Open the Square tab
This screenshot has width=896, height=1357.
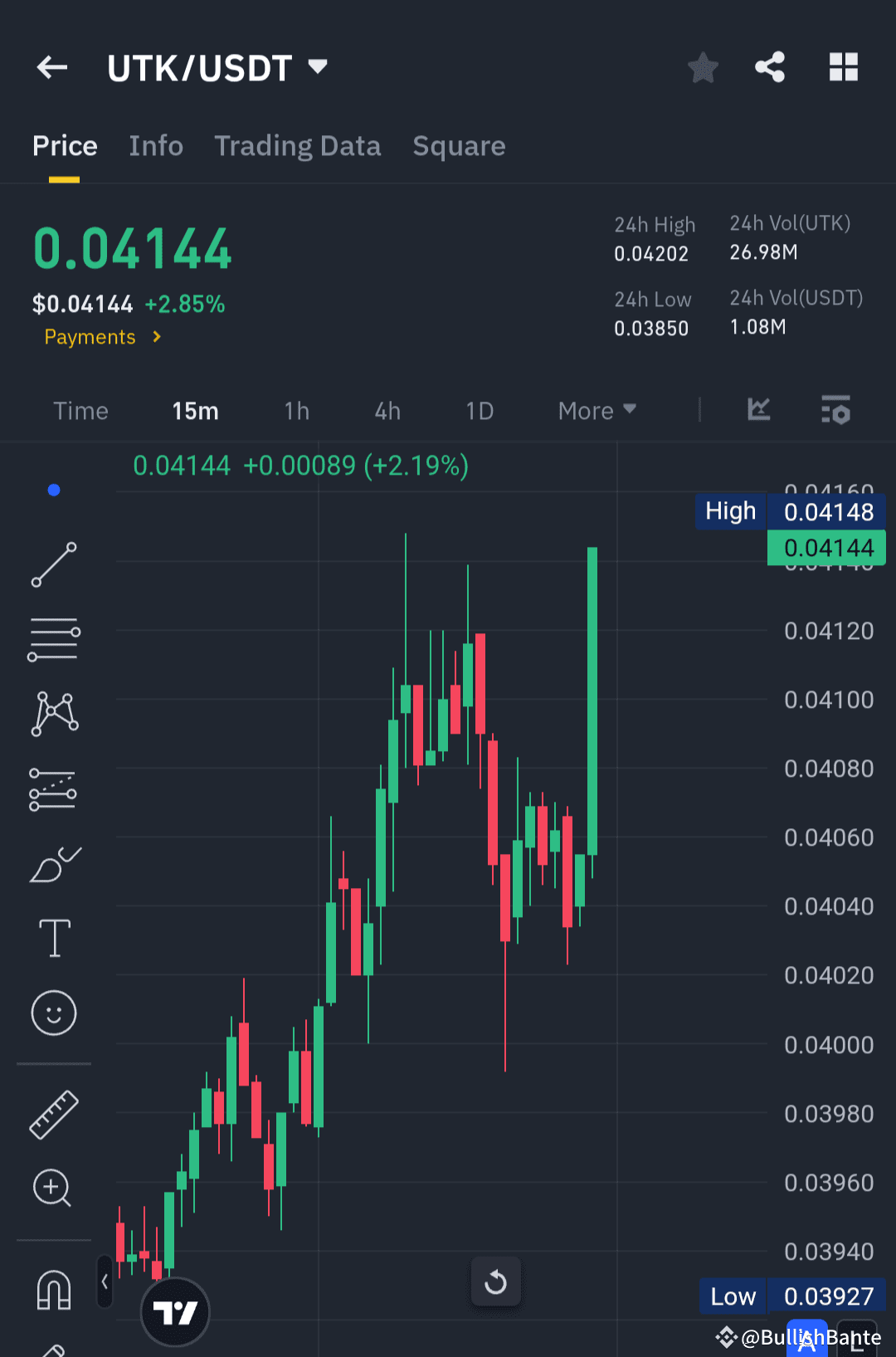[x=459, y=146]
